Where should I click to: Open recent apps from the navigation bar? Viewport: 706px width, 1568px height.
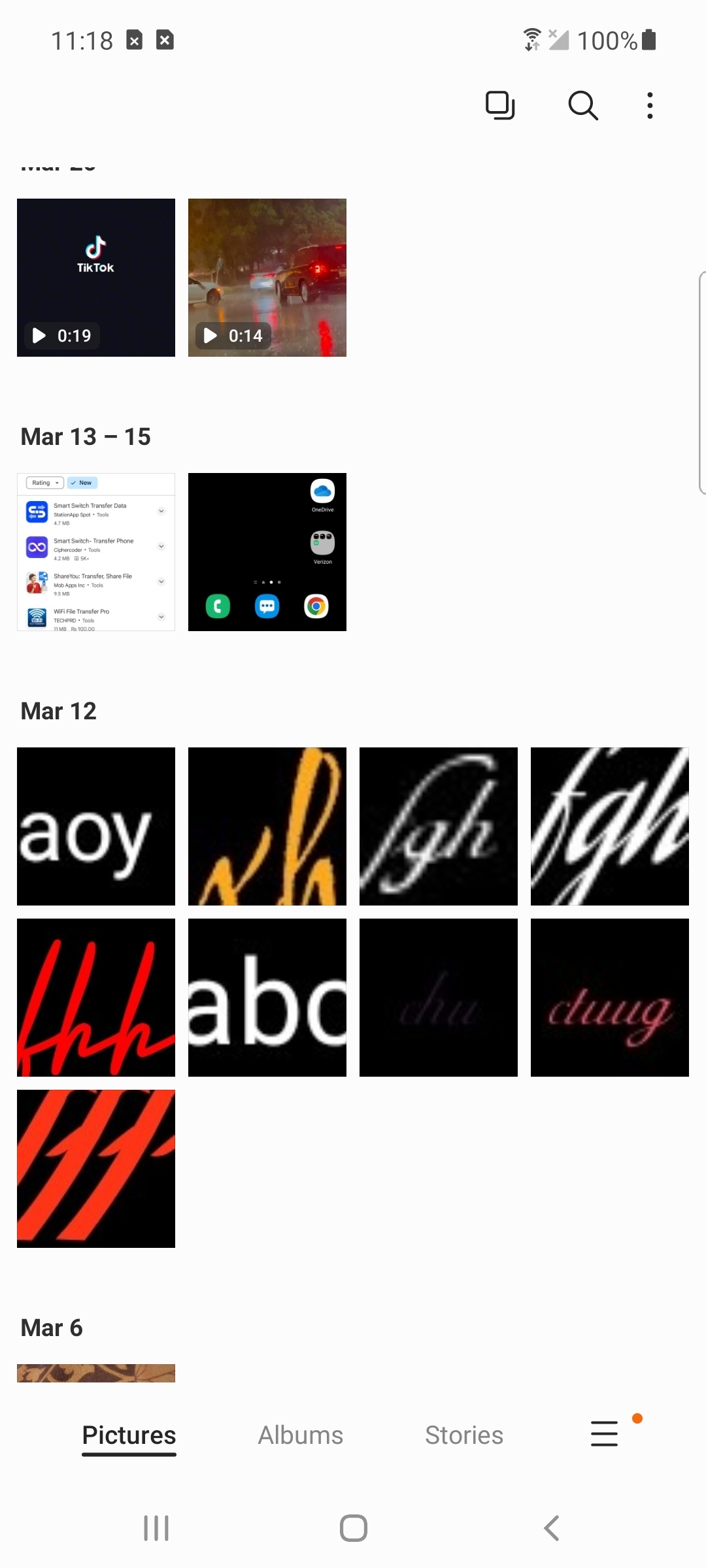(x=156, y=1528)
